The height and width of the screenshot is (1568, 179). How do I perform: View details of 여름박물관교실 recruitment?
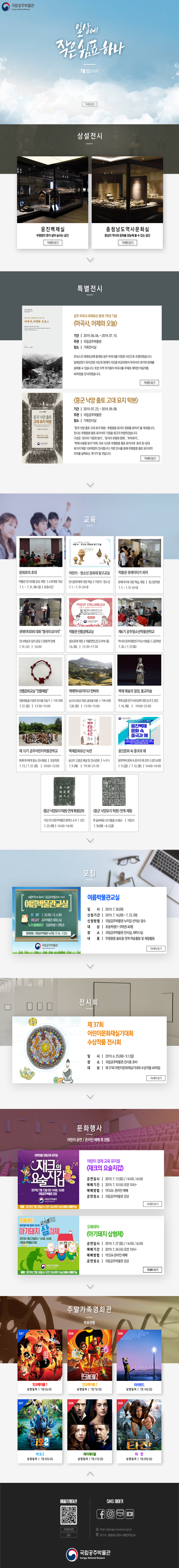coord(155,948)
